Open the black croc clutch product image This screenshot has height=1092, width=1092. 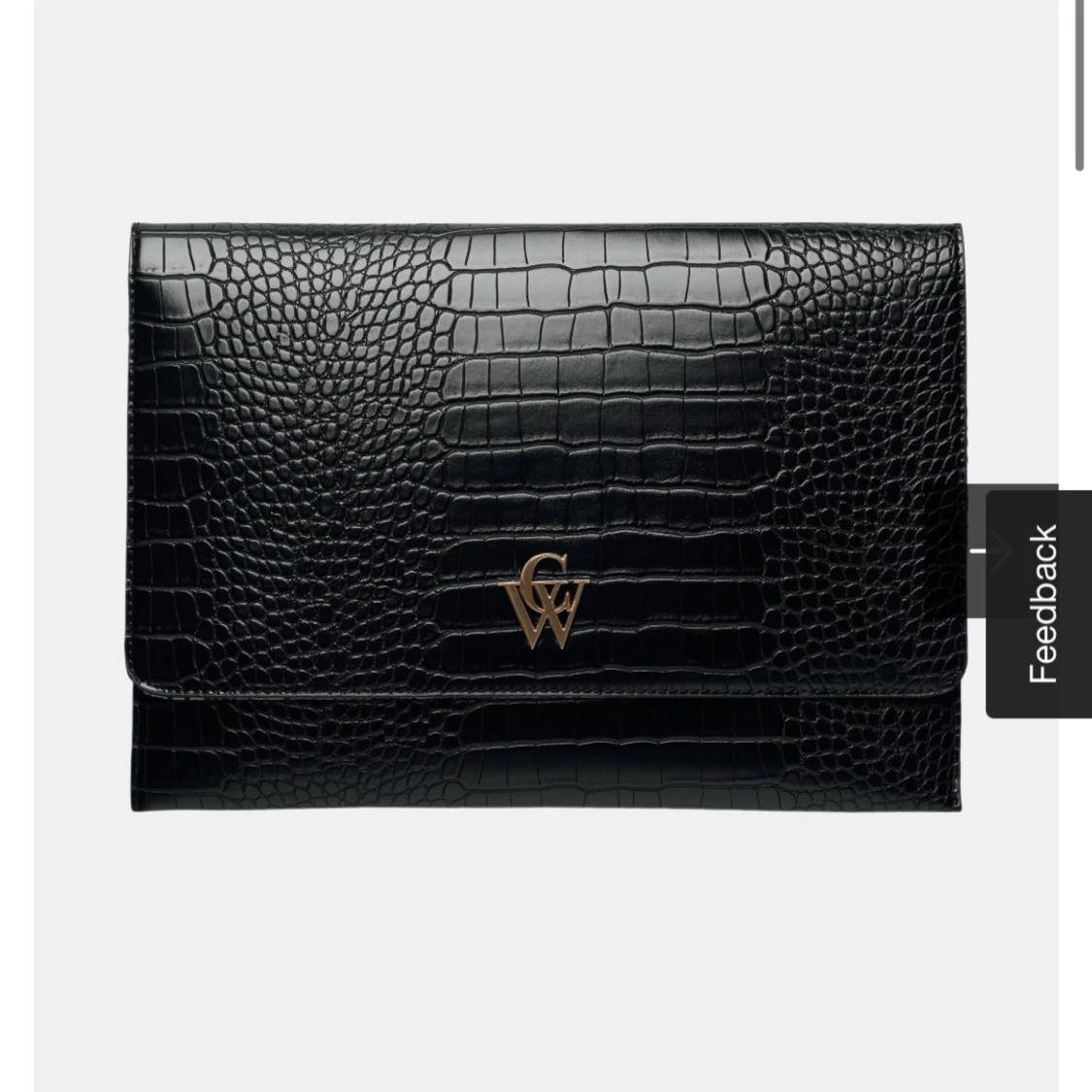(547, 466)
